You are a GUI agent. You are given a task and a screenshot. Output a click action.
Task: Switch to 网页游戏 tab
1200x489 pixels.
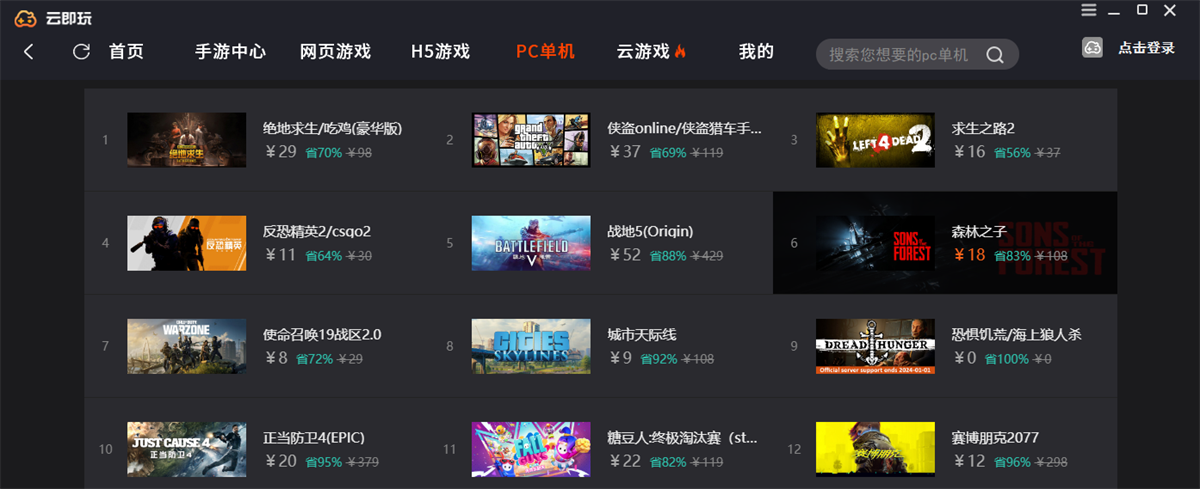point(335,52)
